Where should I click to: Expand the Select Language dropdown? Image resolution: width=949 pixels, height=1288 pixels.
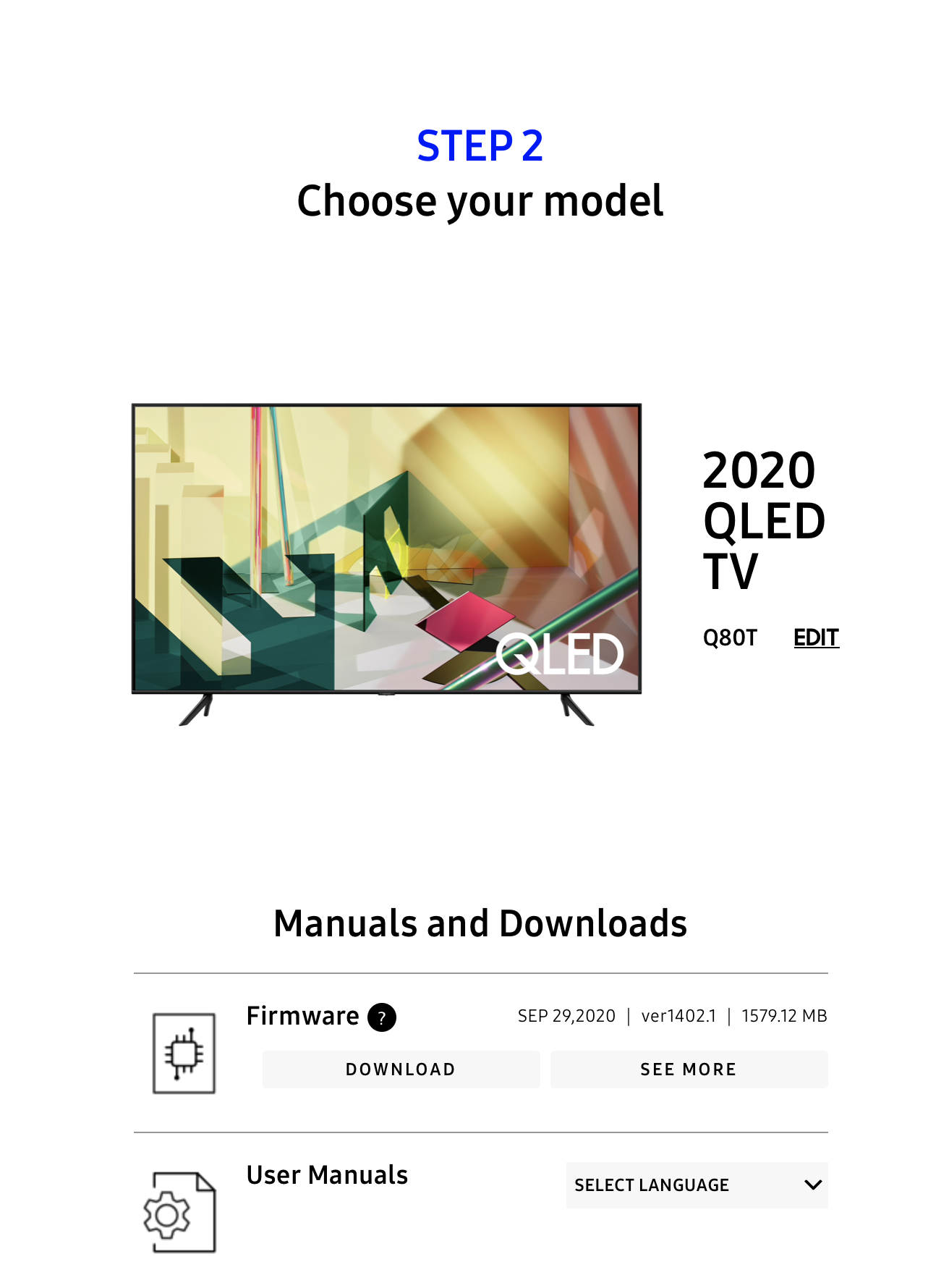[697, 1185]
